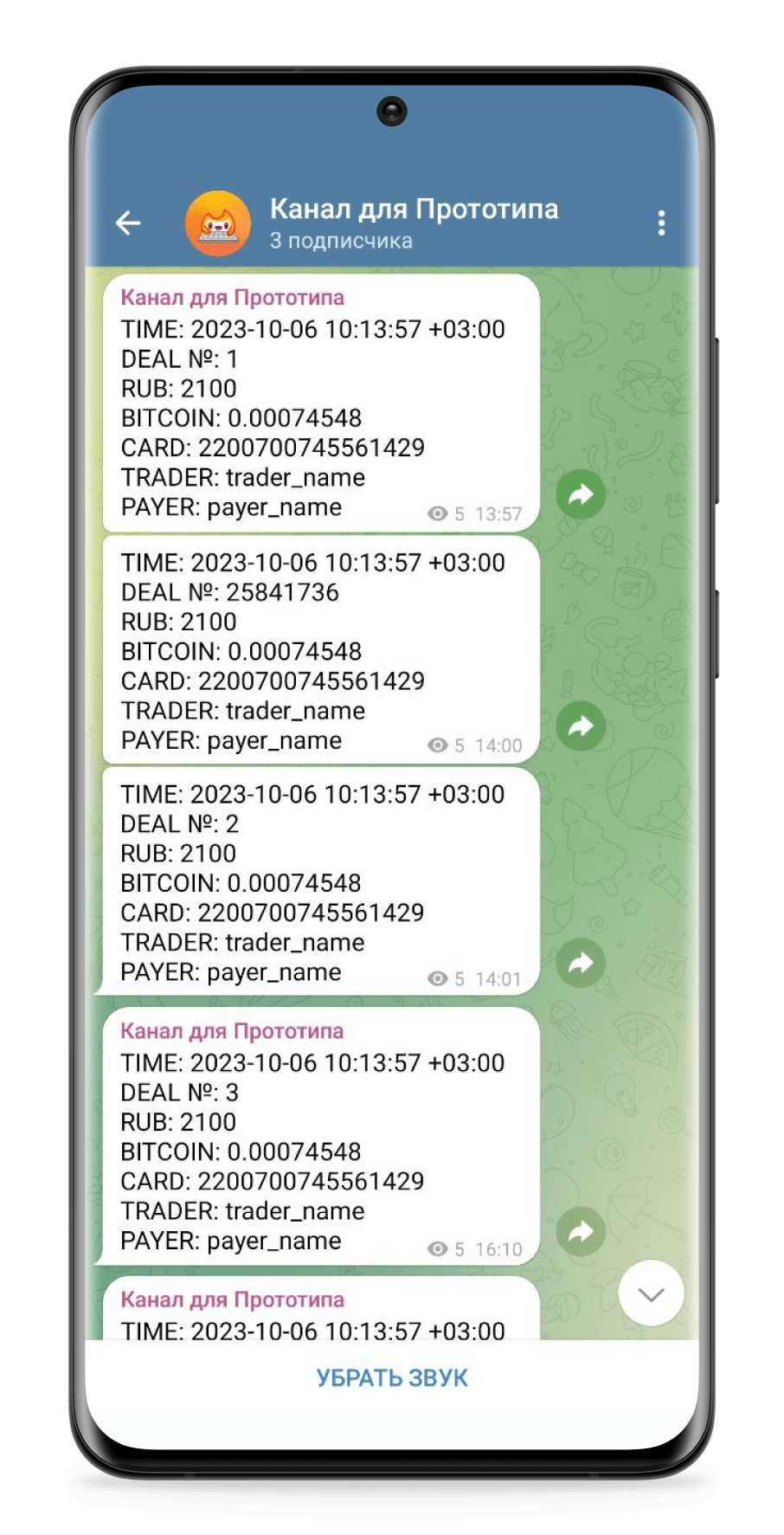Open the Канал для Прототипа channel info

pyautogui.click(x=414, y=223)
